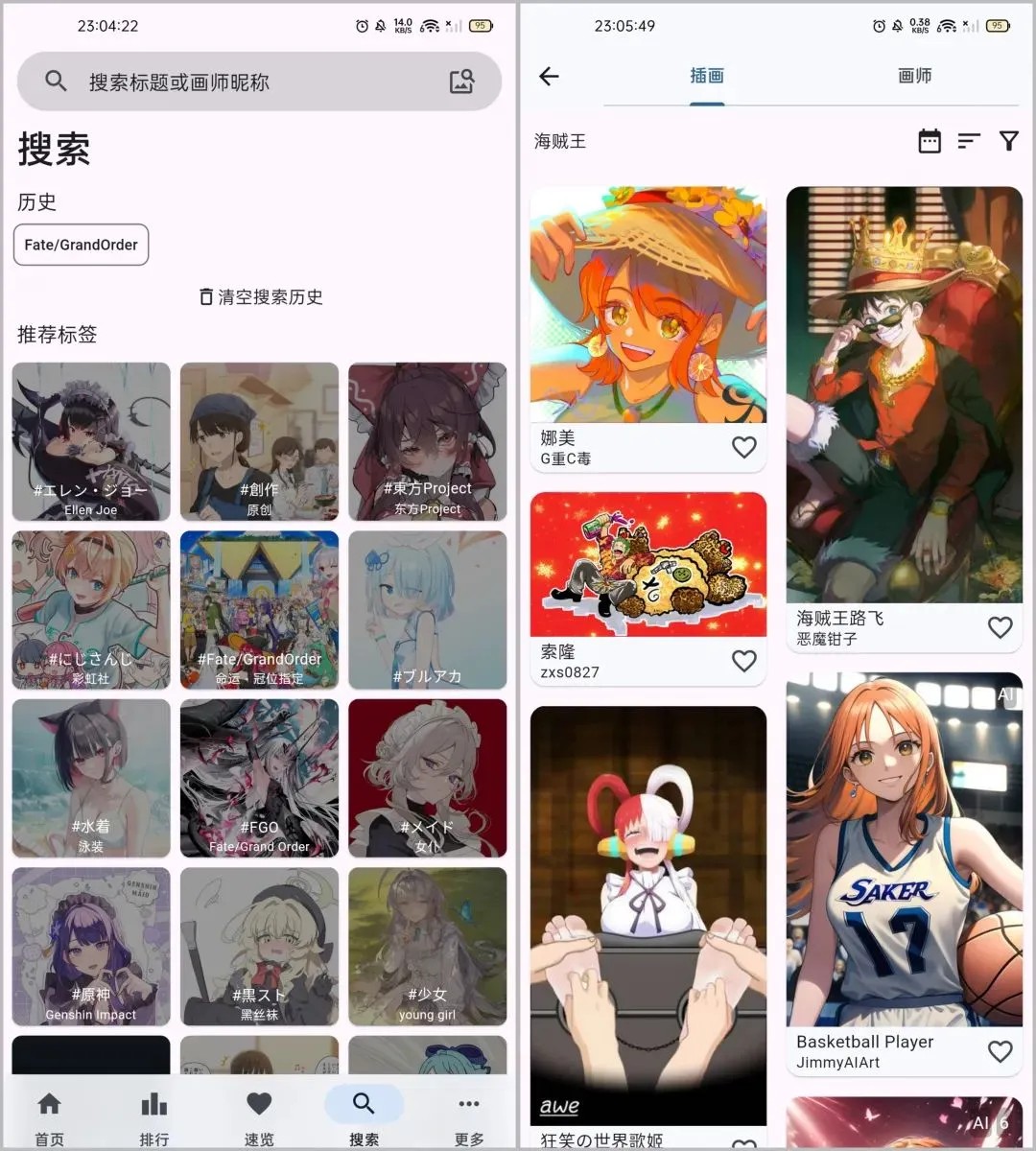The height and width of the screenshot is (1151, 1036).
Task: Open the 更多 more tab
Action: point(469,1117)
